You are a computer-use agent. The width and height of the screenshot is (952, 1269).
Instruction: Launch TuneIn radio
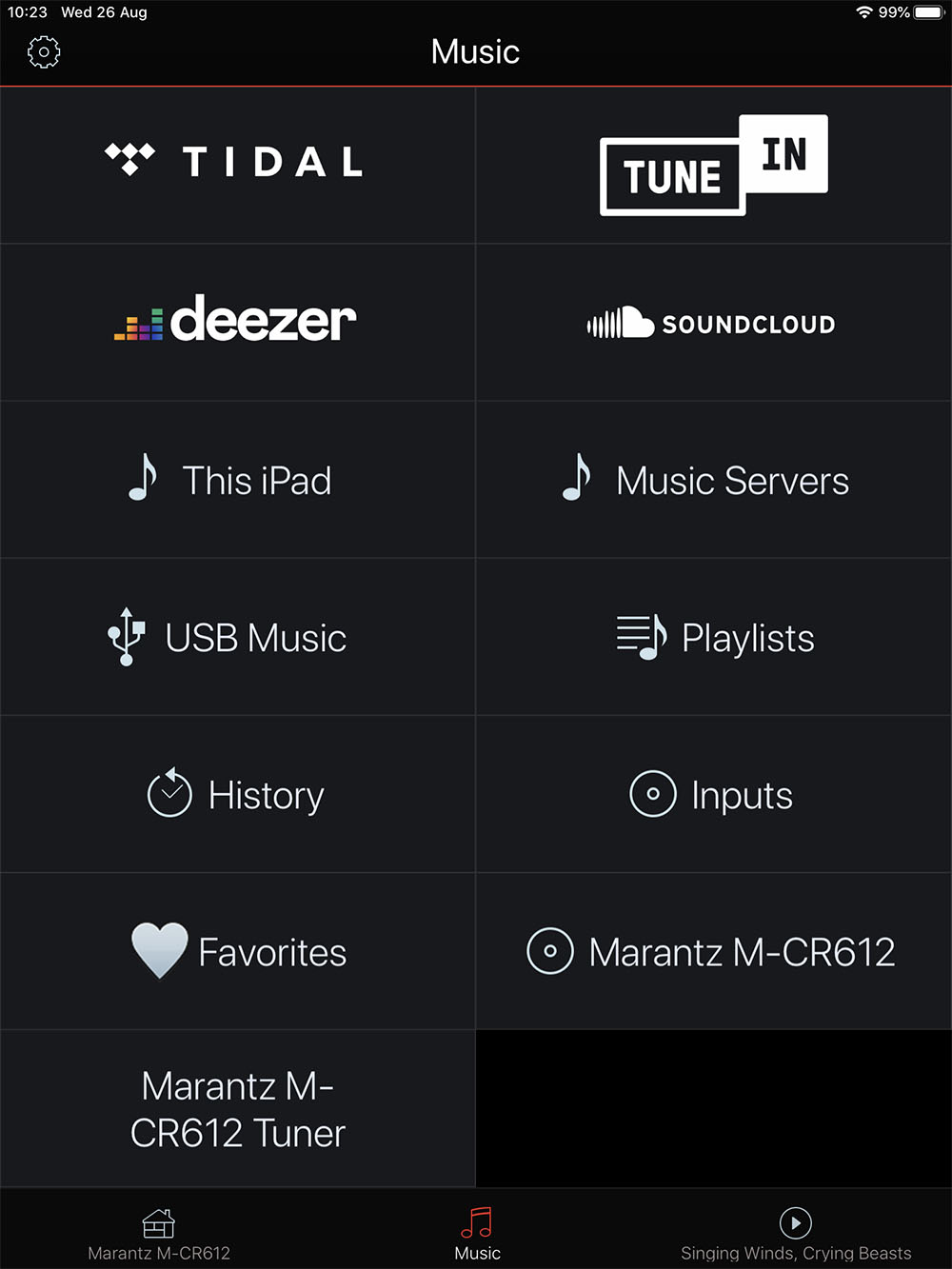pos(713,166)
